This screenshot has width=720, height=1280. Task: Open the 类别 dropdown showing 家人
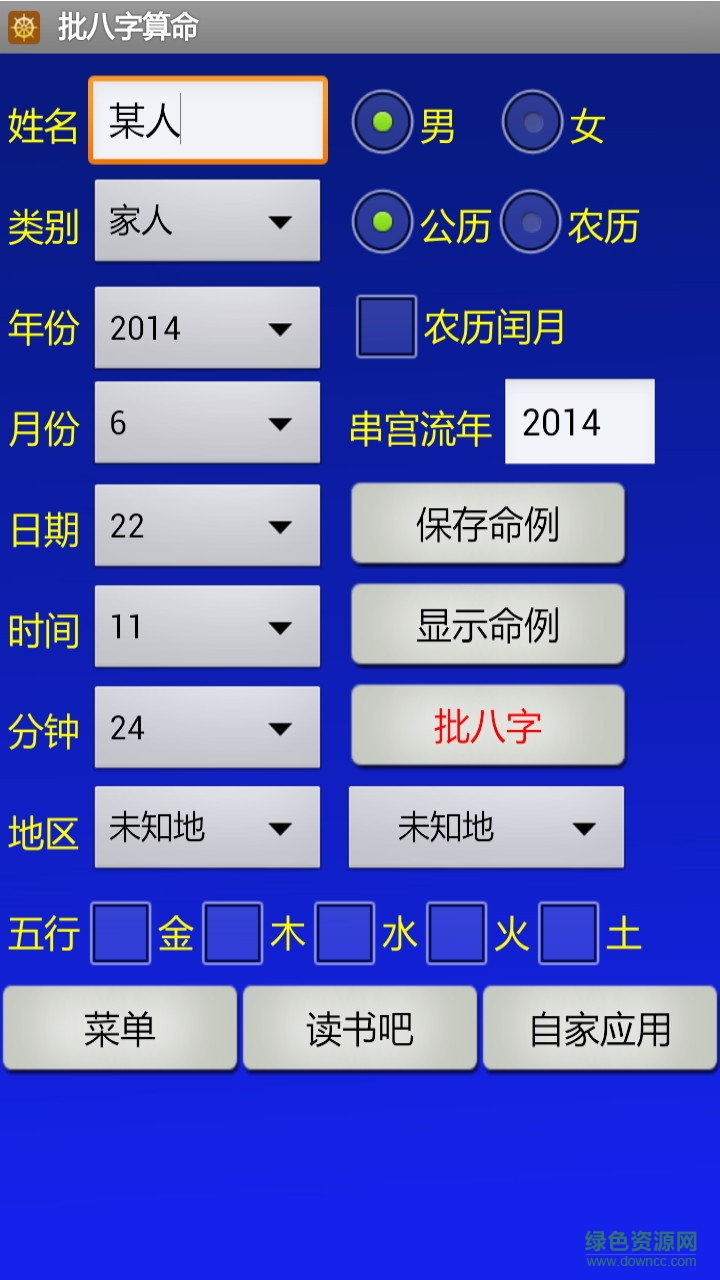[207, 221]
